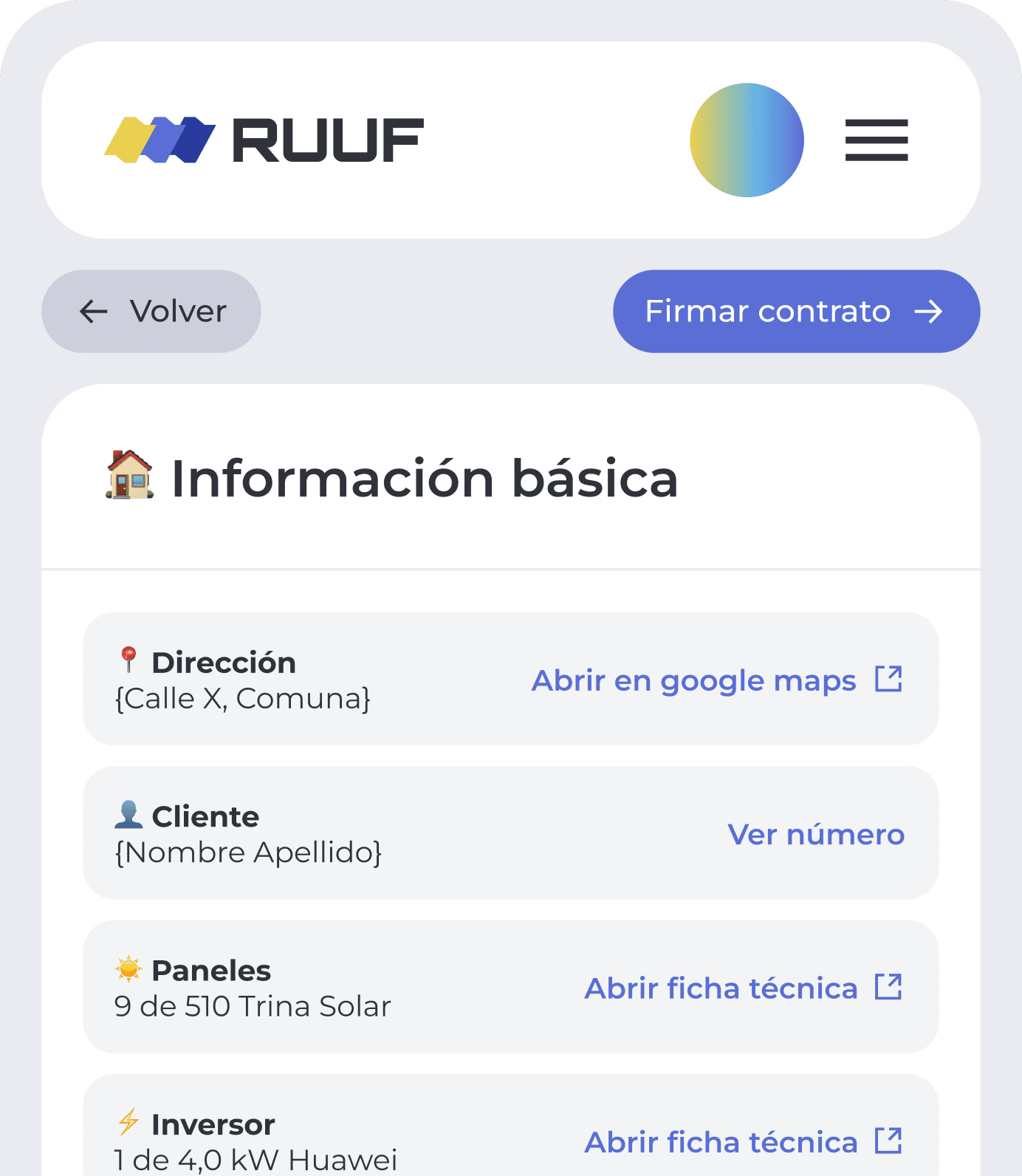Open ficha técnica for the Trina Solar panels
The image size is (1022, 1176).
point(720,988)
